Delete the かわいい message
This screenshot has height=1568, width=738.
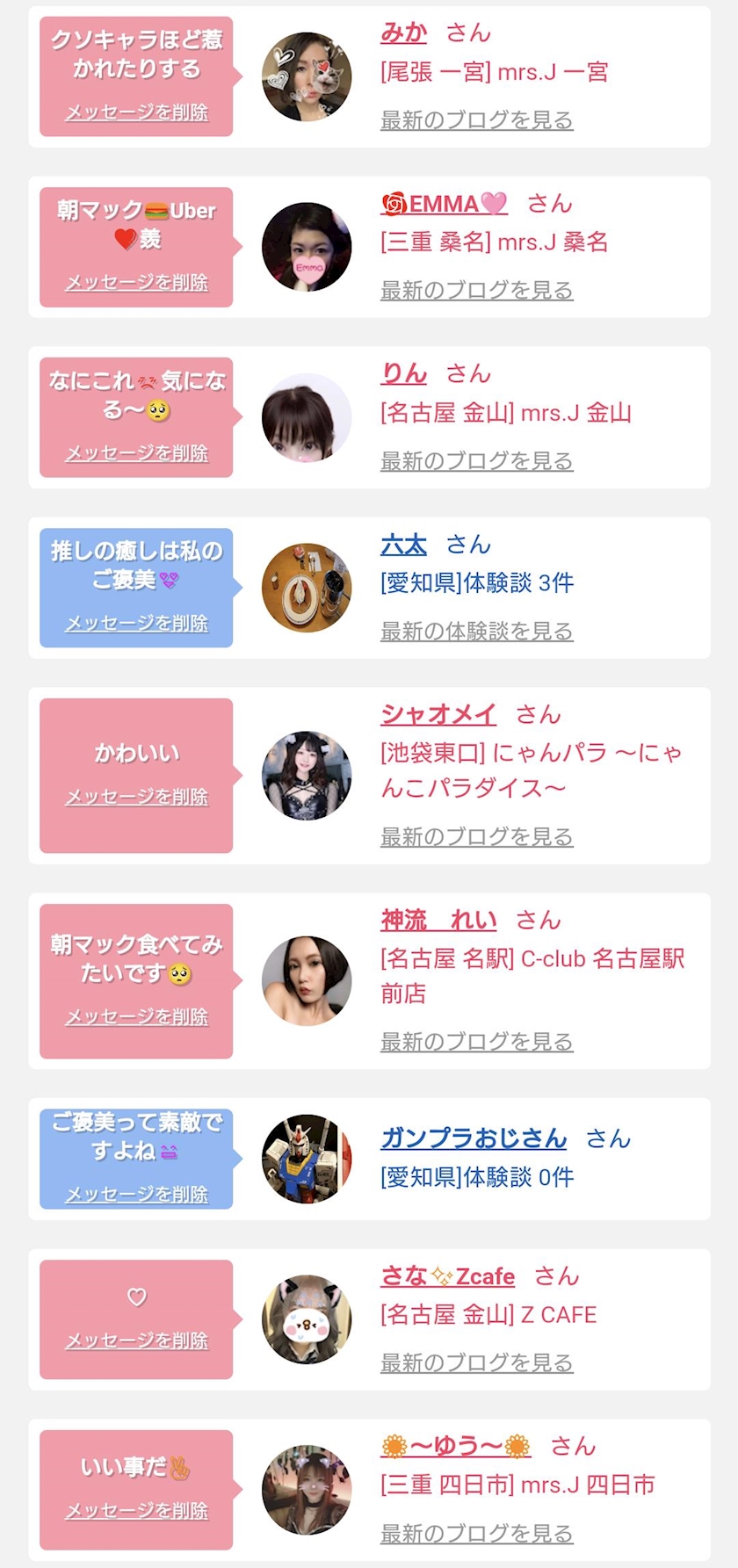[136, 798]
